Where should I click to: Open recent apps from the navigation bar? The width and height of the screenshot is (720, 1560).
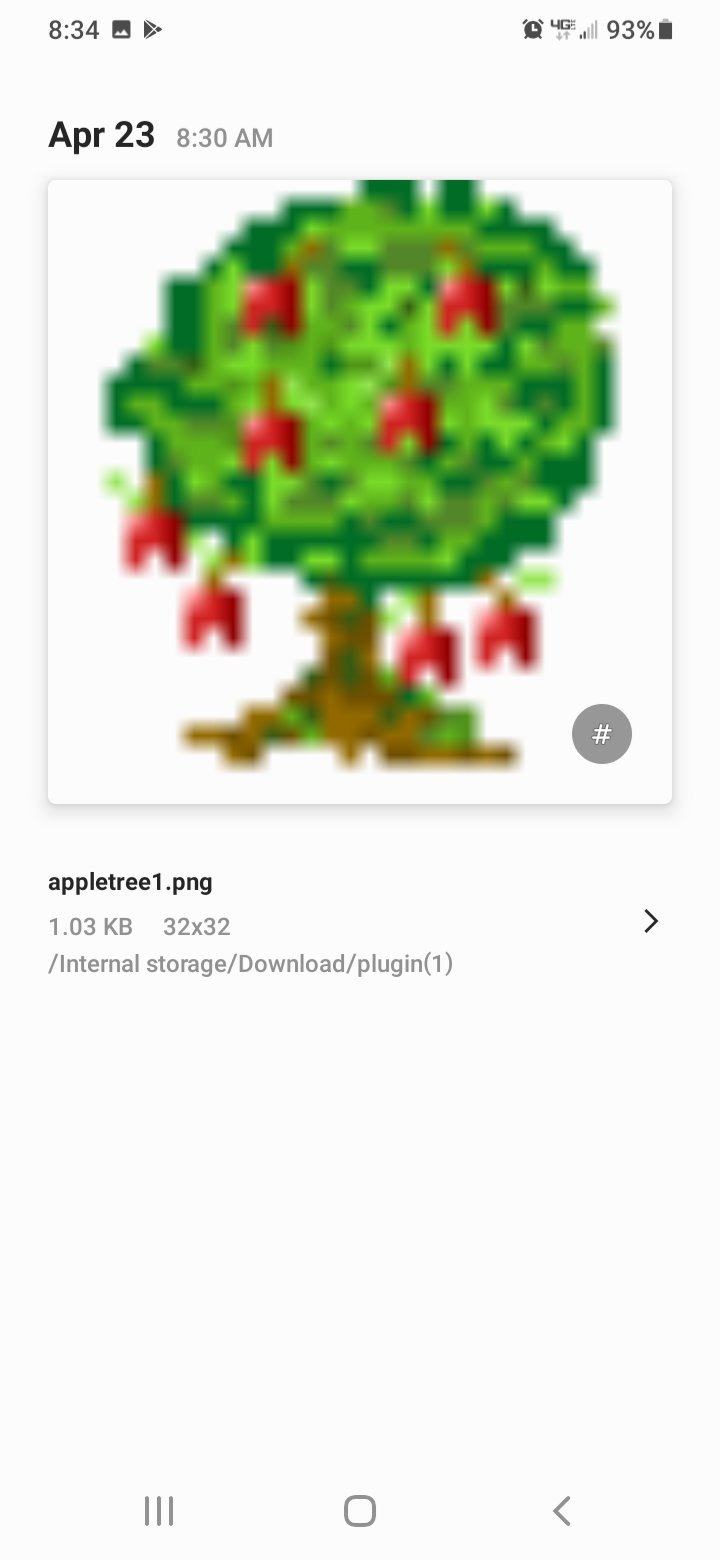pyautogui.click(x=159, y=1510)
